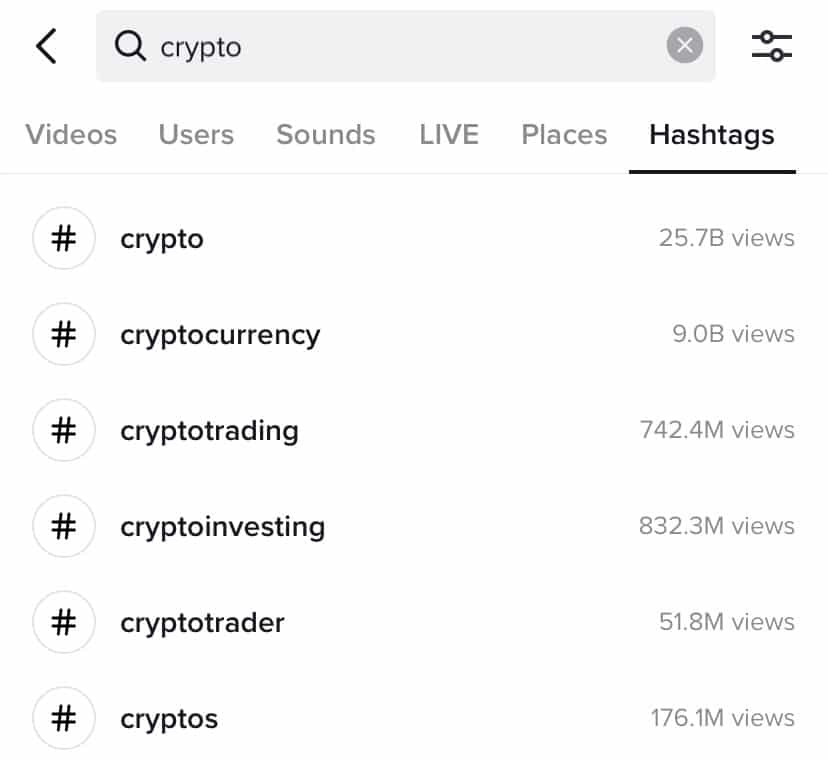Select the Hashtags tab
The height and width of the screenshot is (760, 828).
[x=712, y=135]
